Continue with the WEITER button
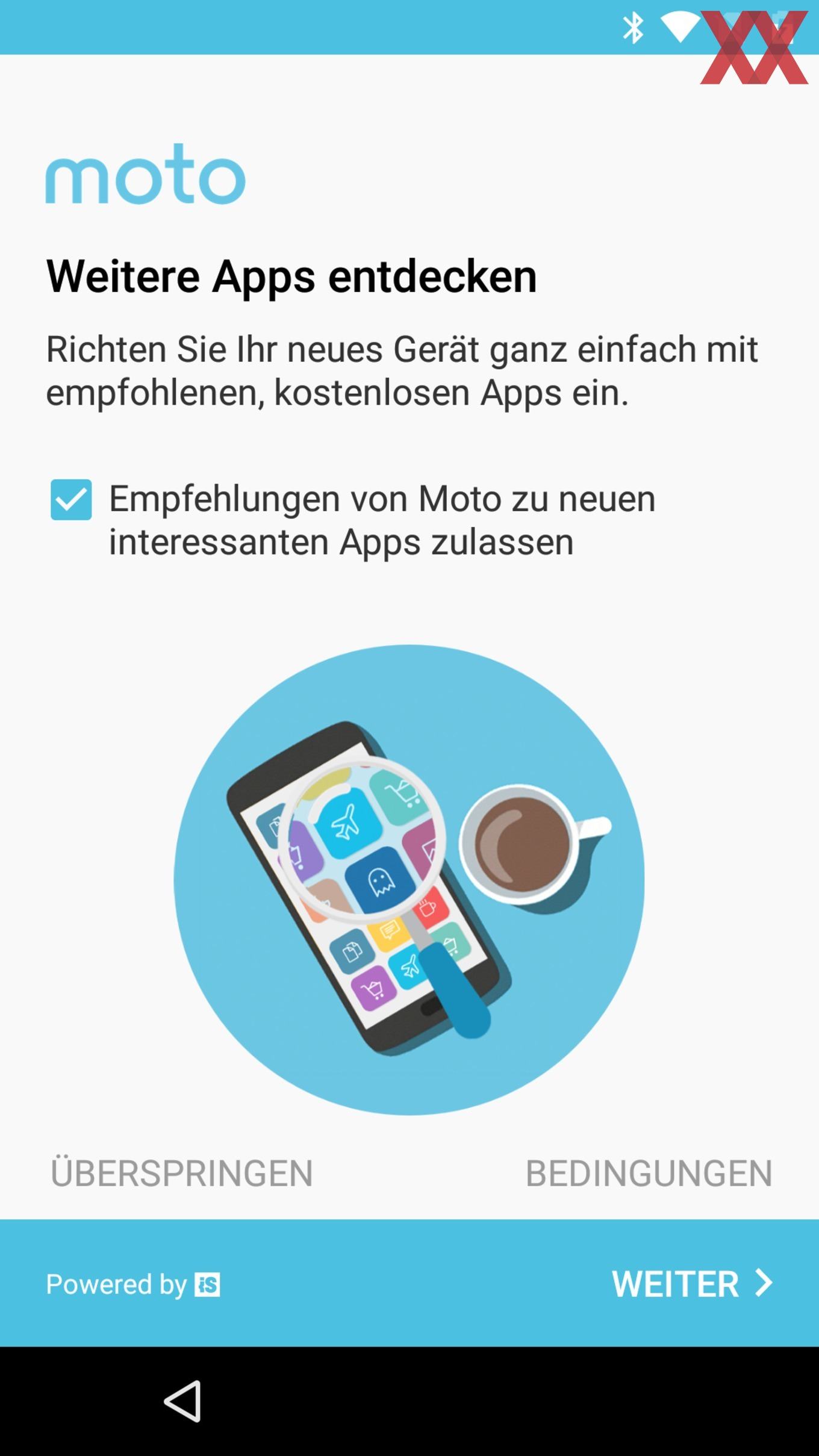Screen dimensions: 819x1456 pyautogui.click(x=691, y=1283)
